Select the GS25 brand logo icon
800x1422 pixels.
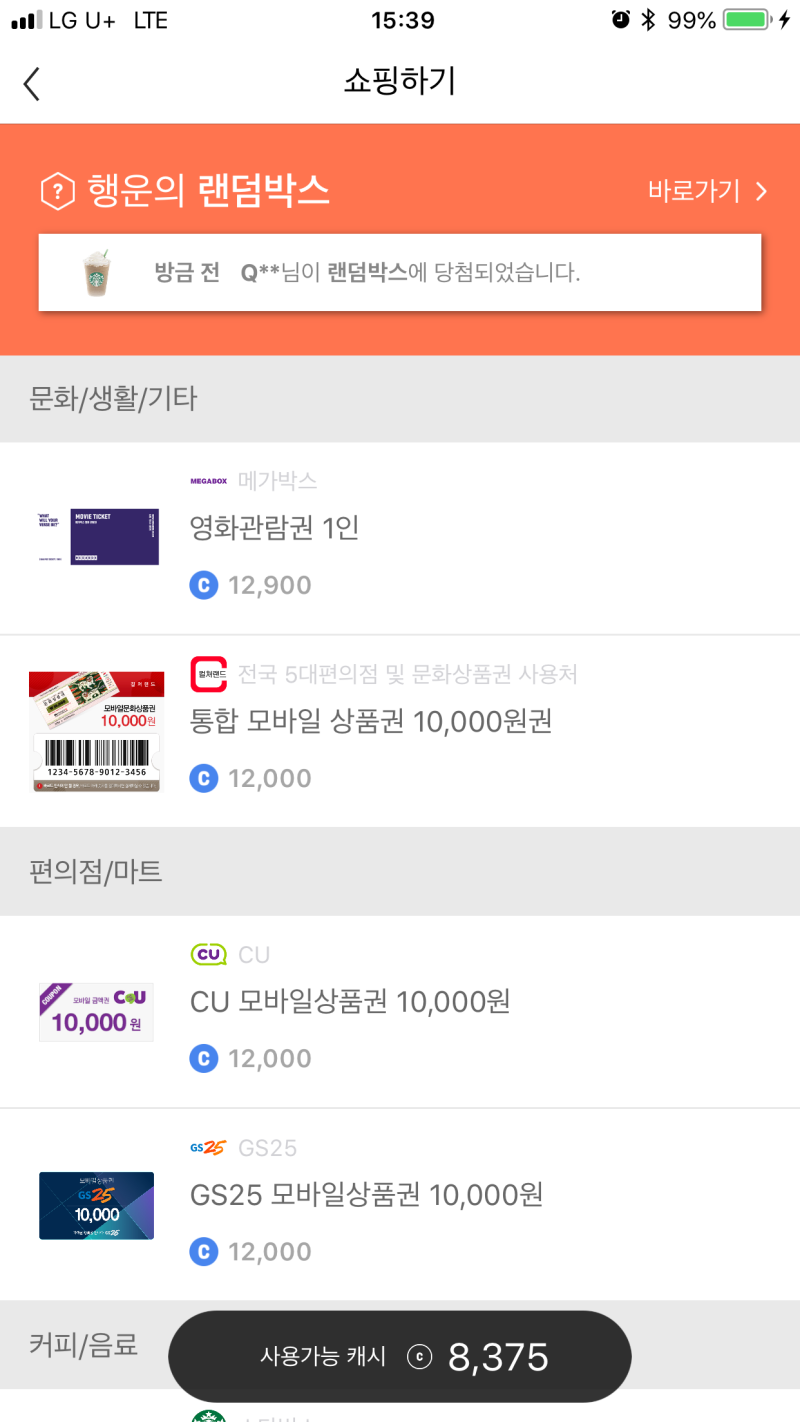(207, 1148)
